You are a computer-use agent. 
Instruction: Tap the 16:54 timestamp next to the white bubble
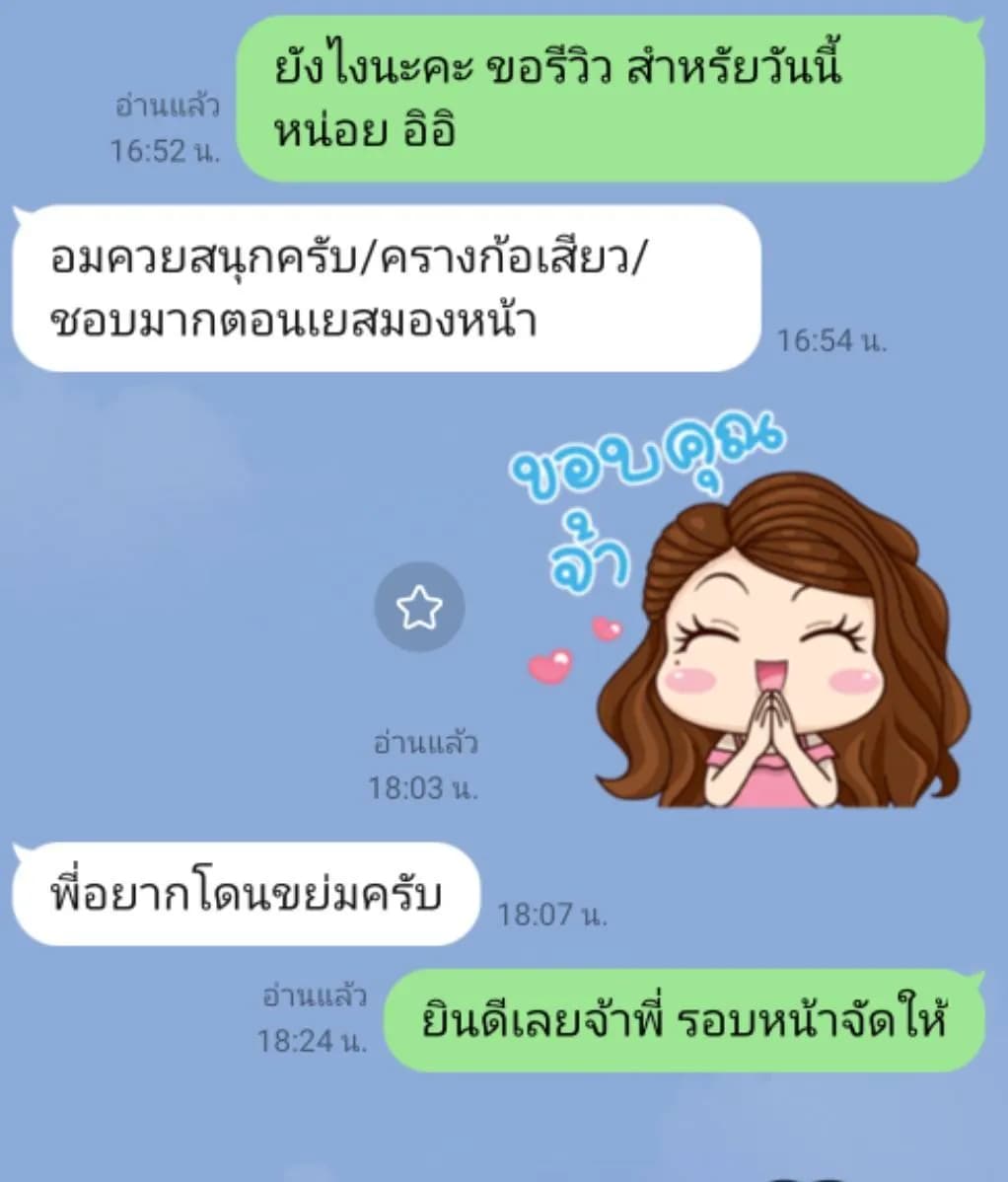[833, 338]
